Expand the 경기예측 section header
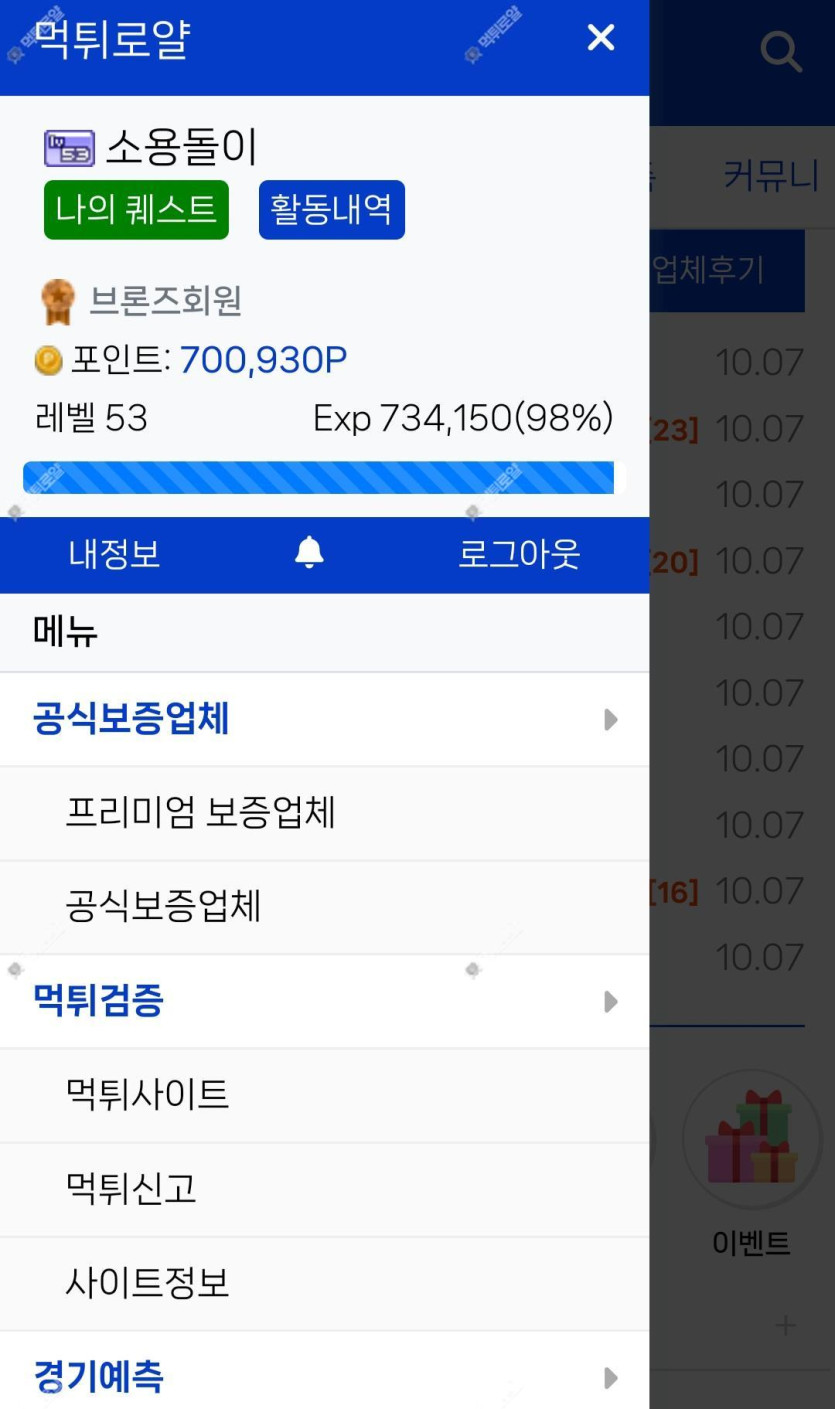Viewport: 835px width, 1409px height. [324, 1377]
